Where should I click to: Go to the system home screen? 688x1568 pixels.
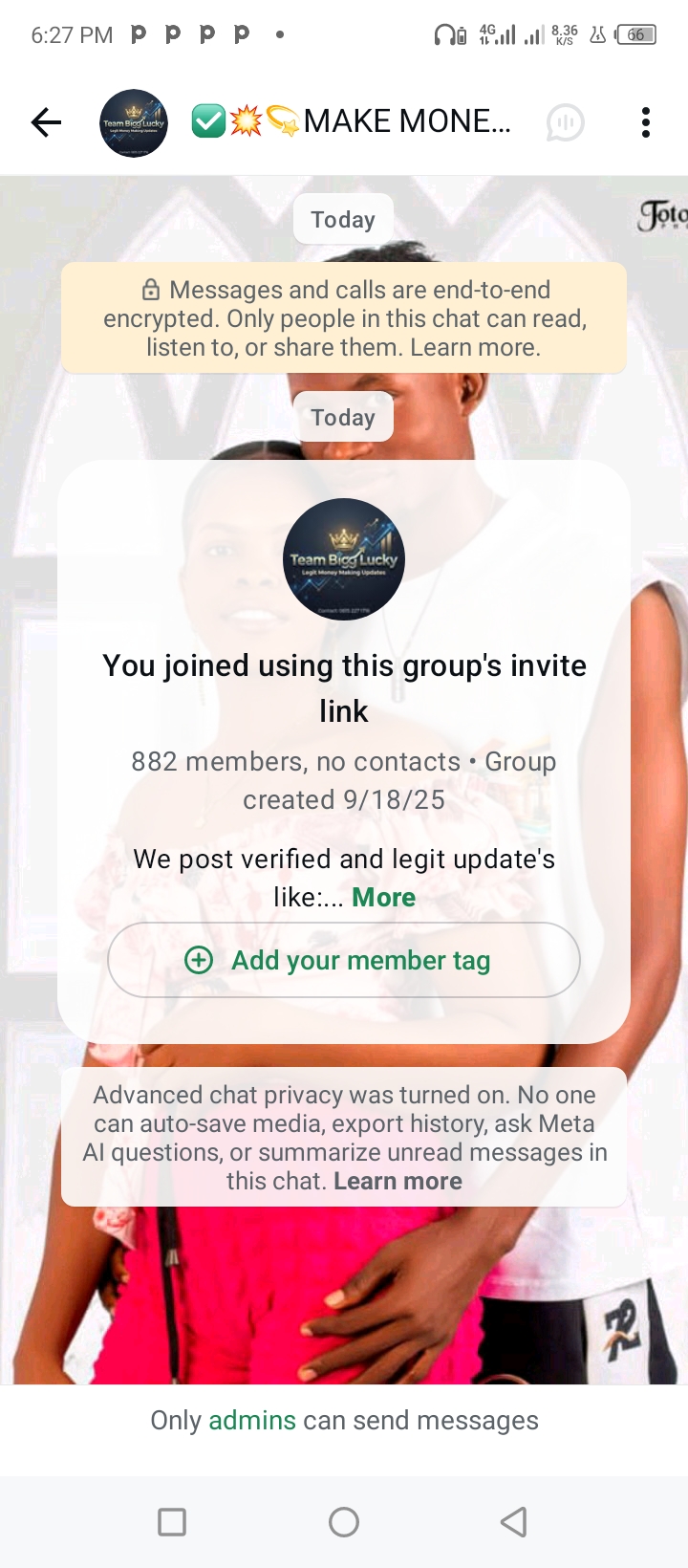click(344, 1521)
